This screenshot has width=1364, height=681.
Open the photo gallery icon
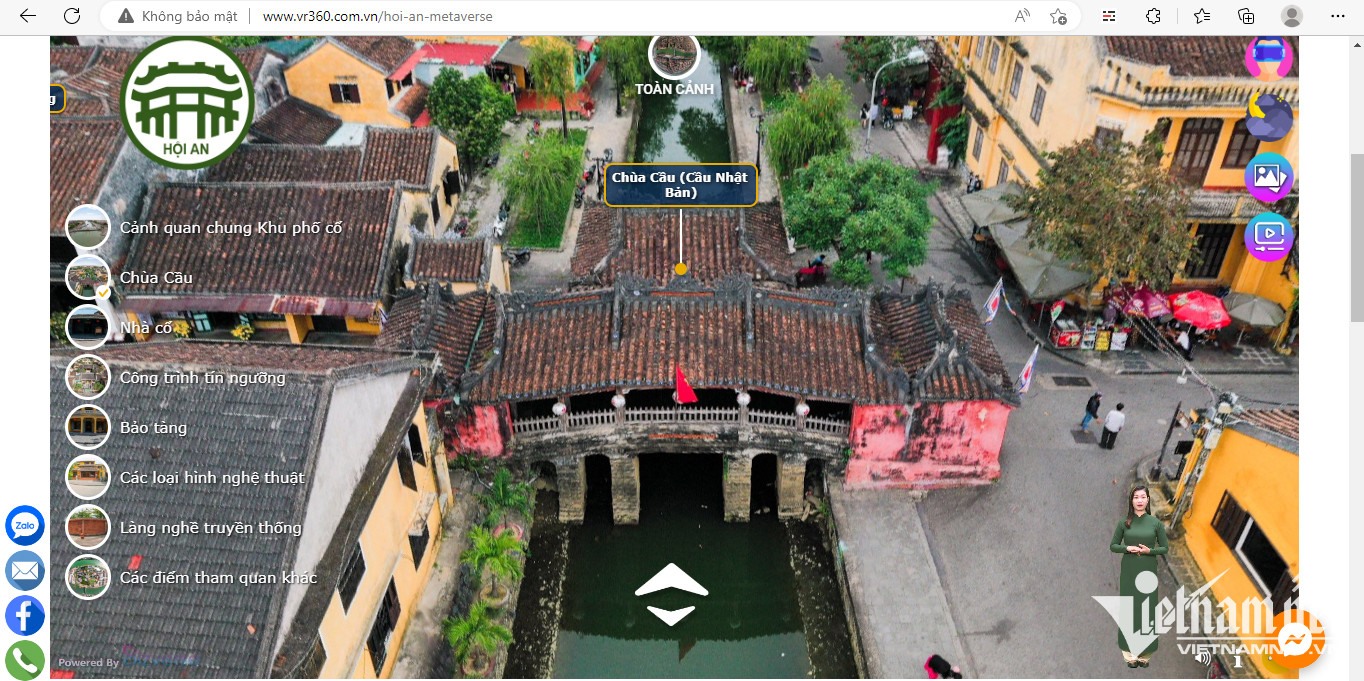point(1268,178)
